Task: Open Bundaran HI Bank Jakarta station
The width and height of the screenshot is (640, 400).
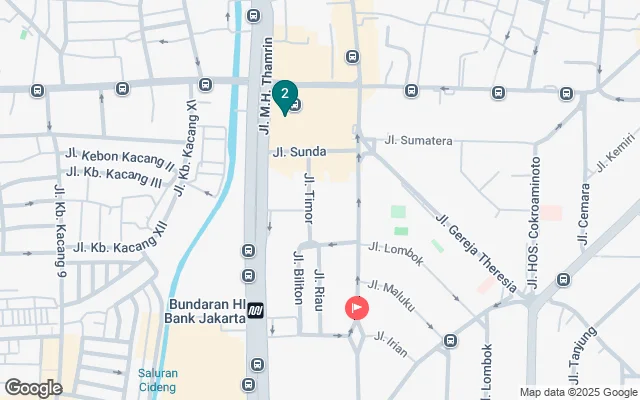Action: (x=256, y=311)
